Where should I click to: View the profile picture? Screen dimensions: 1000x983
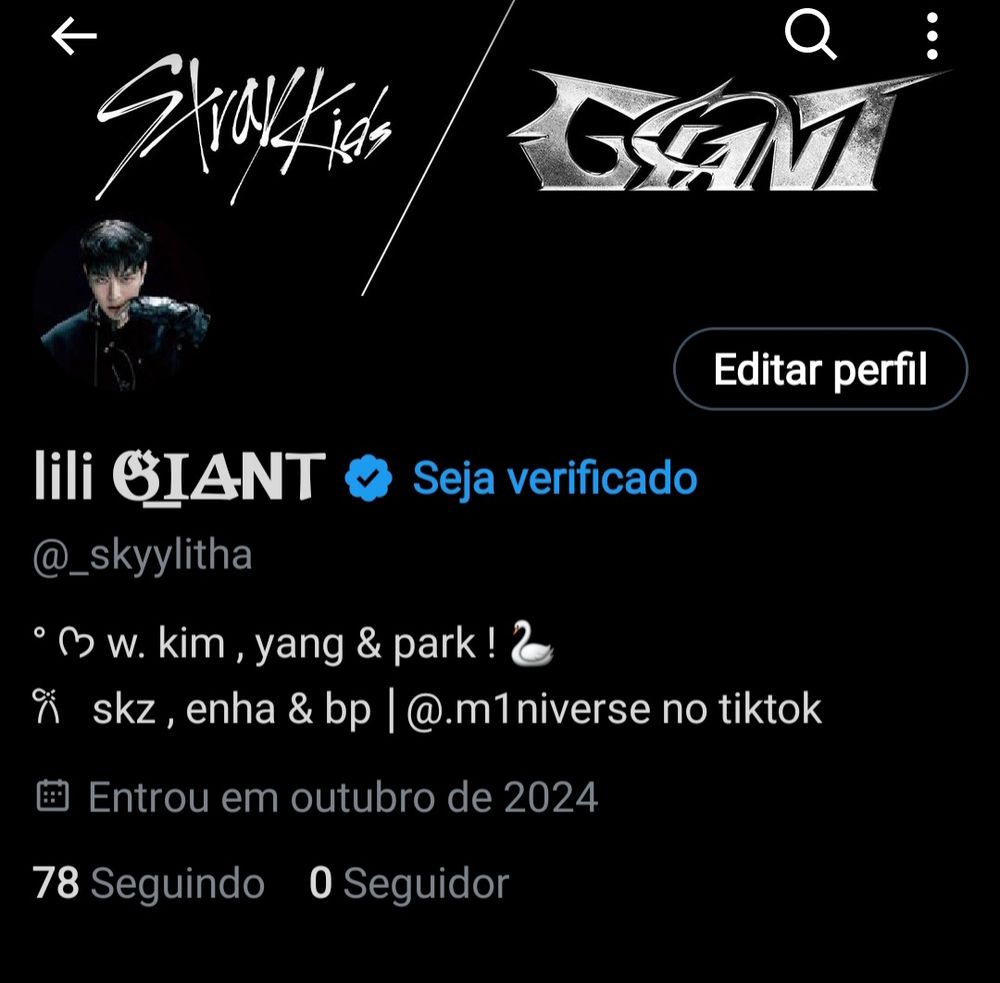[x=121, y=305]
